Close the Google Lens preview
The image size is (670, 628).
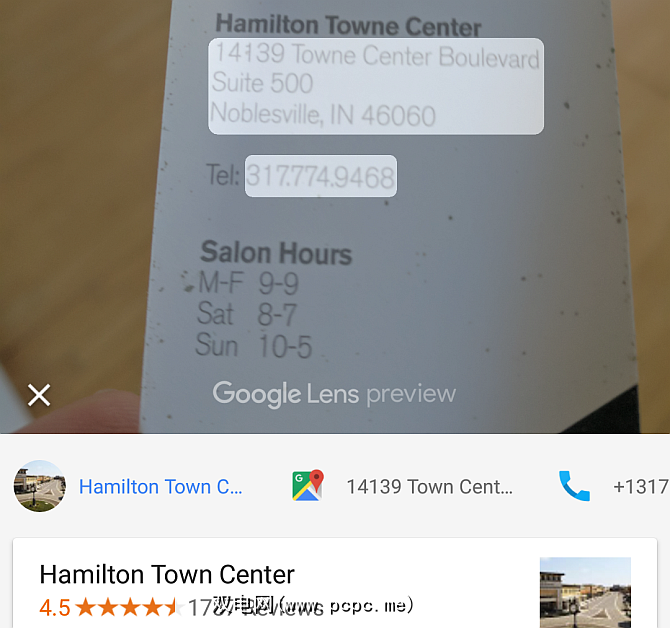tap(39, 395)
